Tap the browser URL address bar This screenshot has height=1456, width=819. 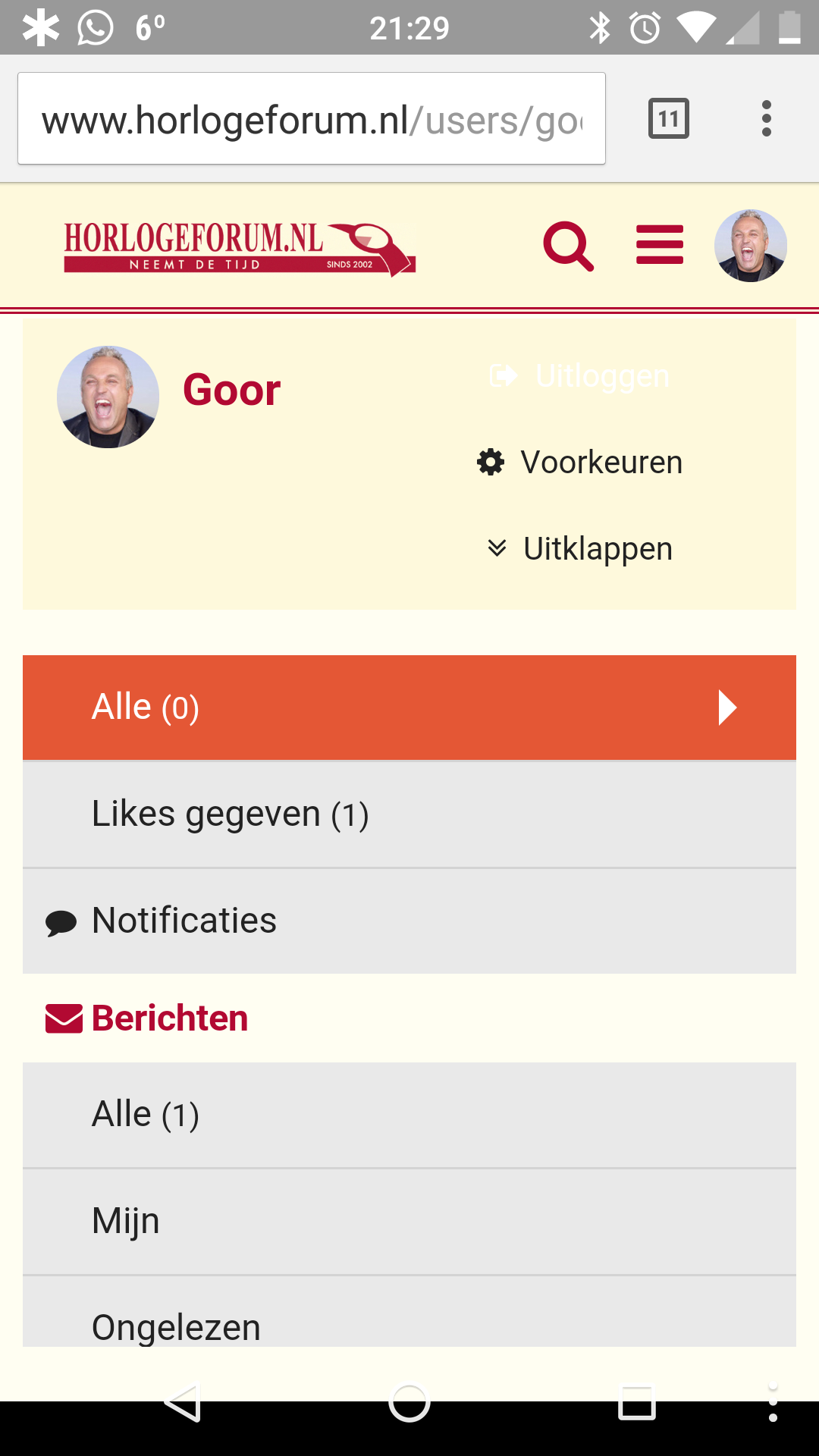pyautogui.click(x=312, y=118)
